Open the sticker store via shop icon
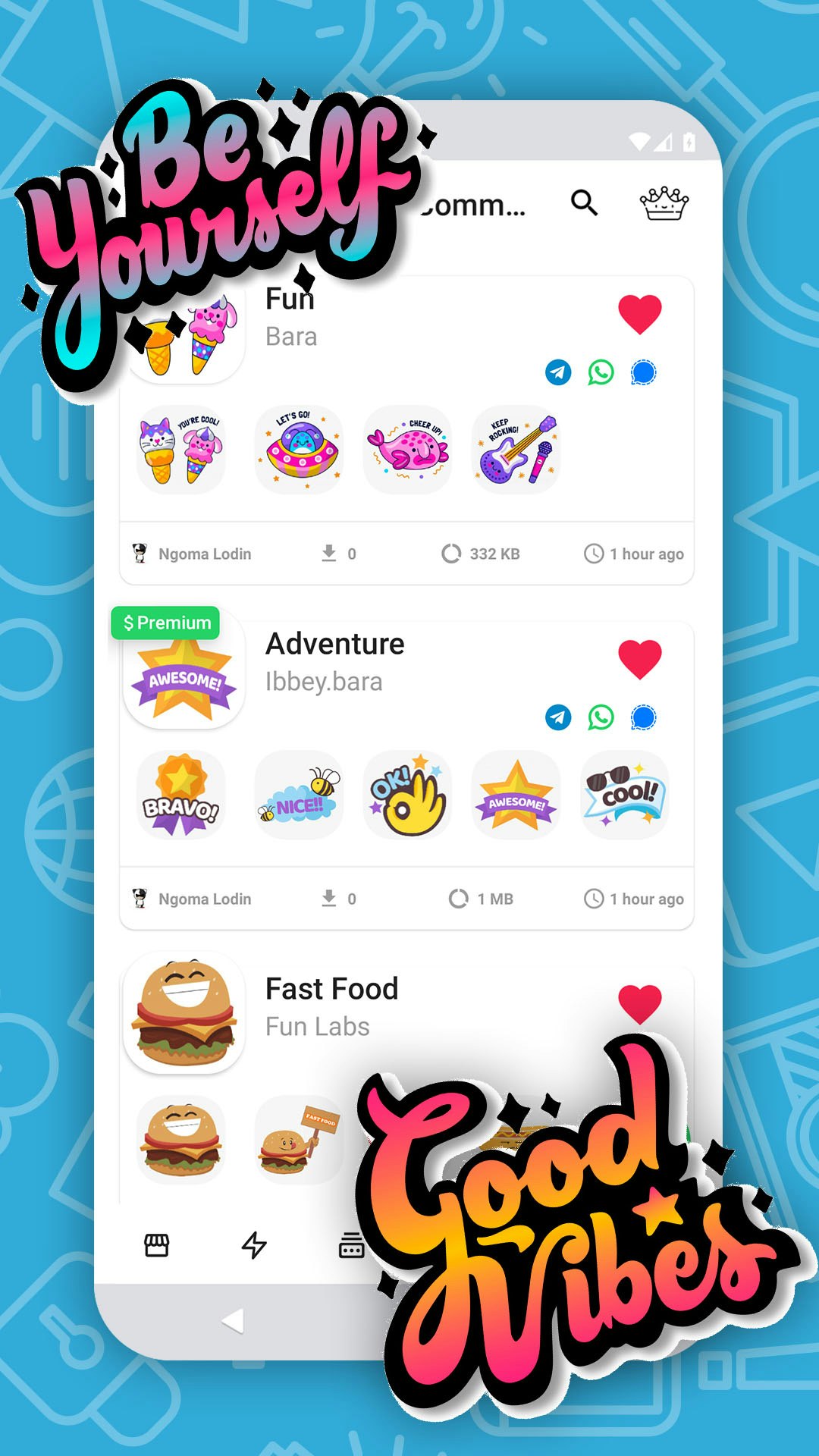 (158, 1242)
